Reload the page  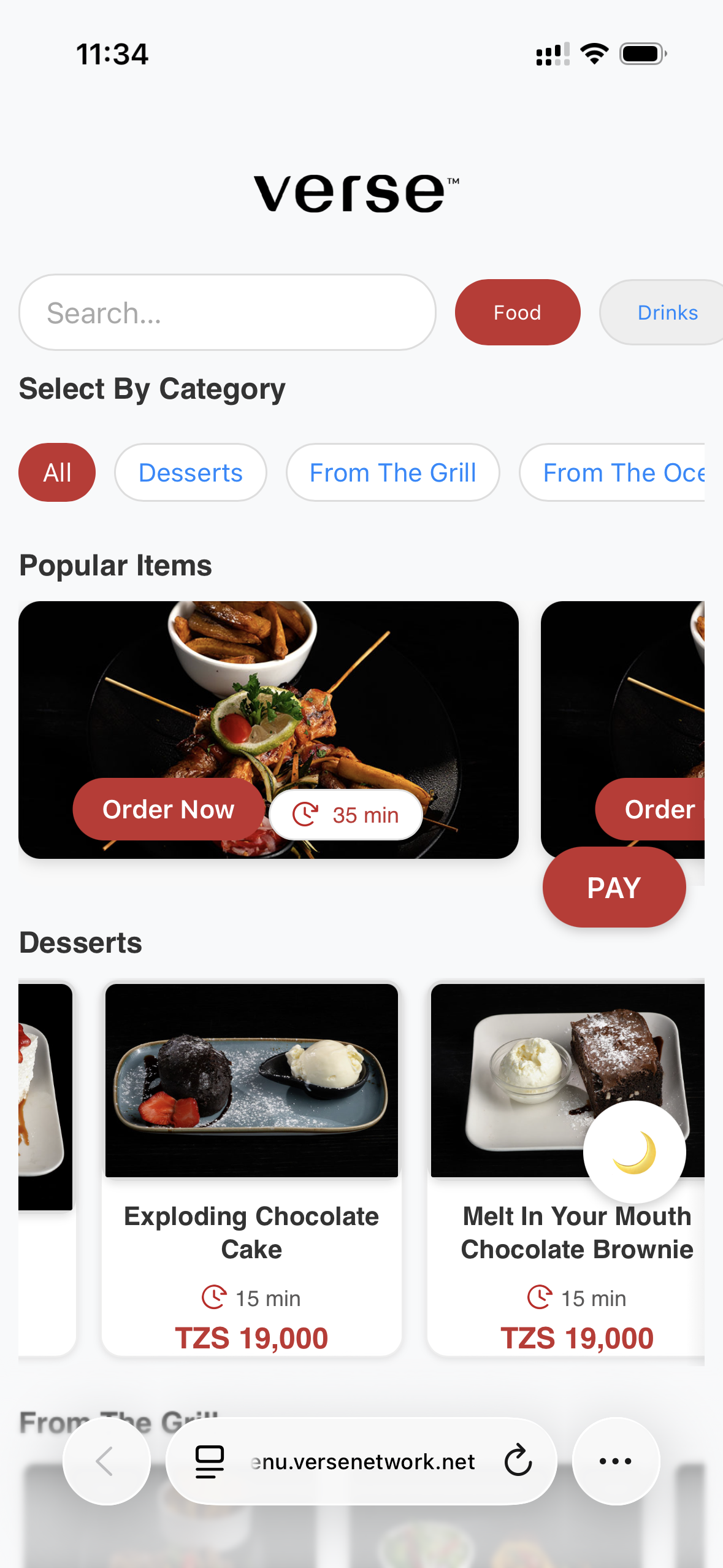click(518, 1461)
